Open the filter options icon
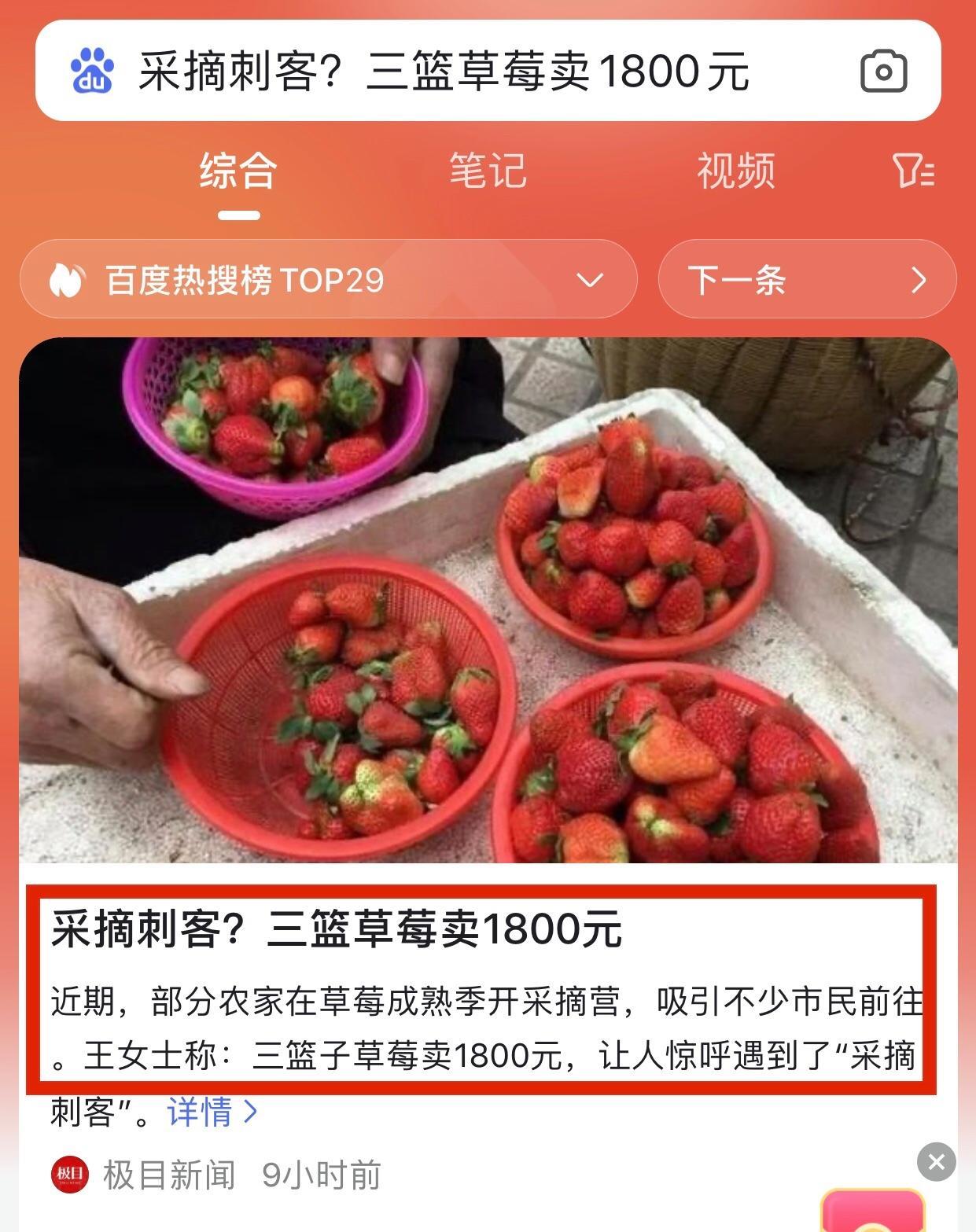The width and height of the screenshot is (976, 1232). click(913, 171)
